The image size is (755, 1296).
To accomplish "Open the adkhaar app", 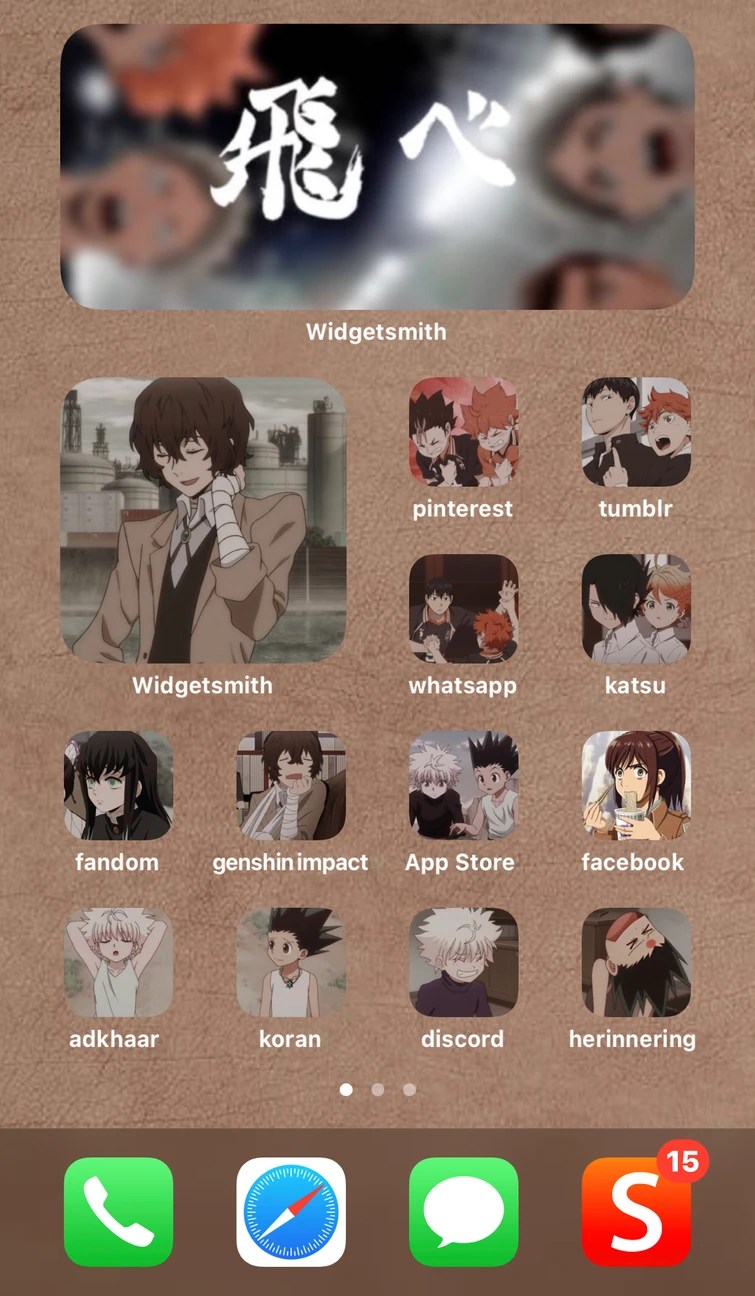I will pos(118,962).
